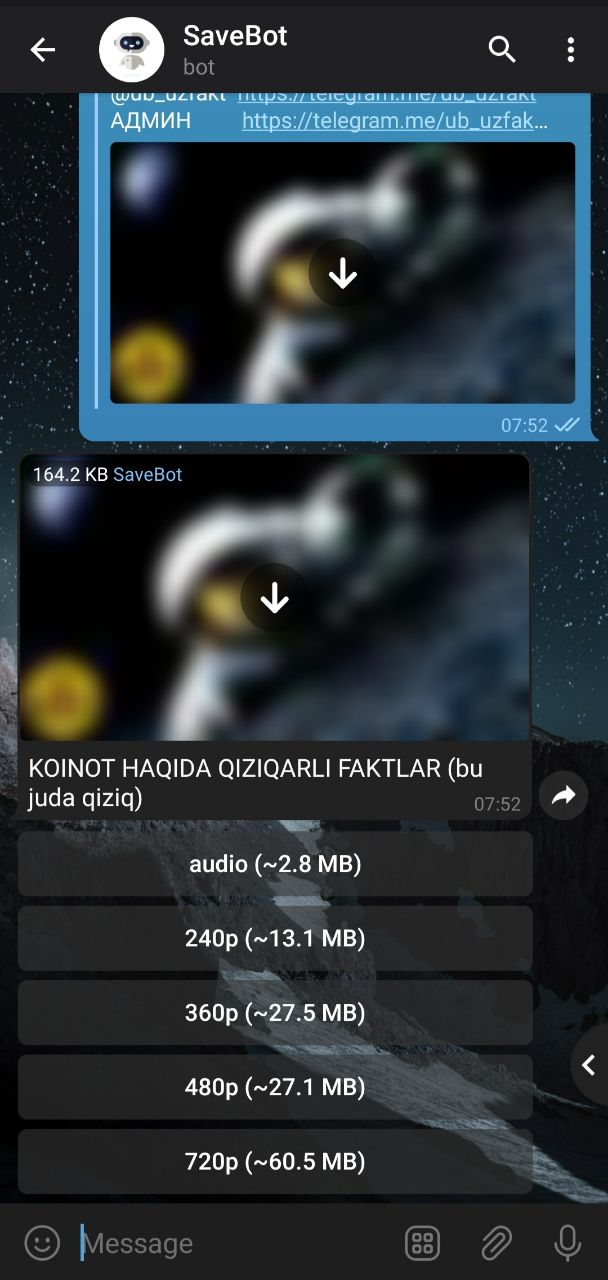This screenshot has height=1280, width=608.
Task: Attach a file with the paperclip
Action: [x=496, y=1243]
